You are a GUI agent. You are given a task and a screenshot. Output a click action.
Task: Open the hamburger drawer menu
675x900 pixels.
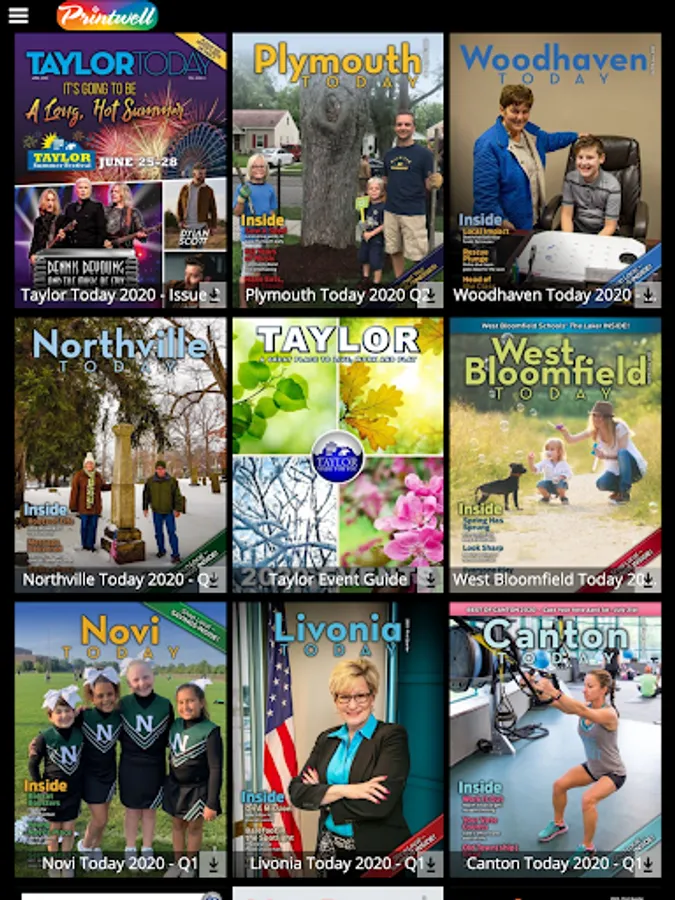point(18,15)
